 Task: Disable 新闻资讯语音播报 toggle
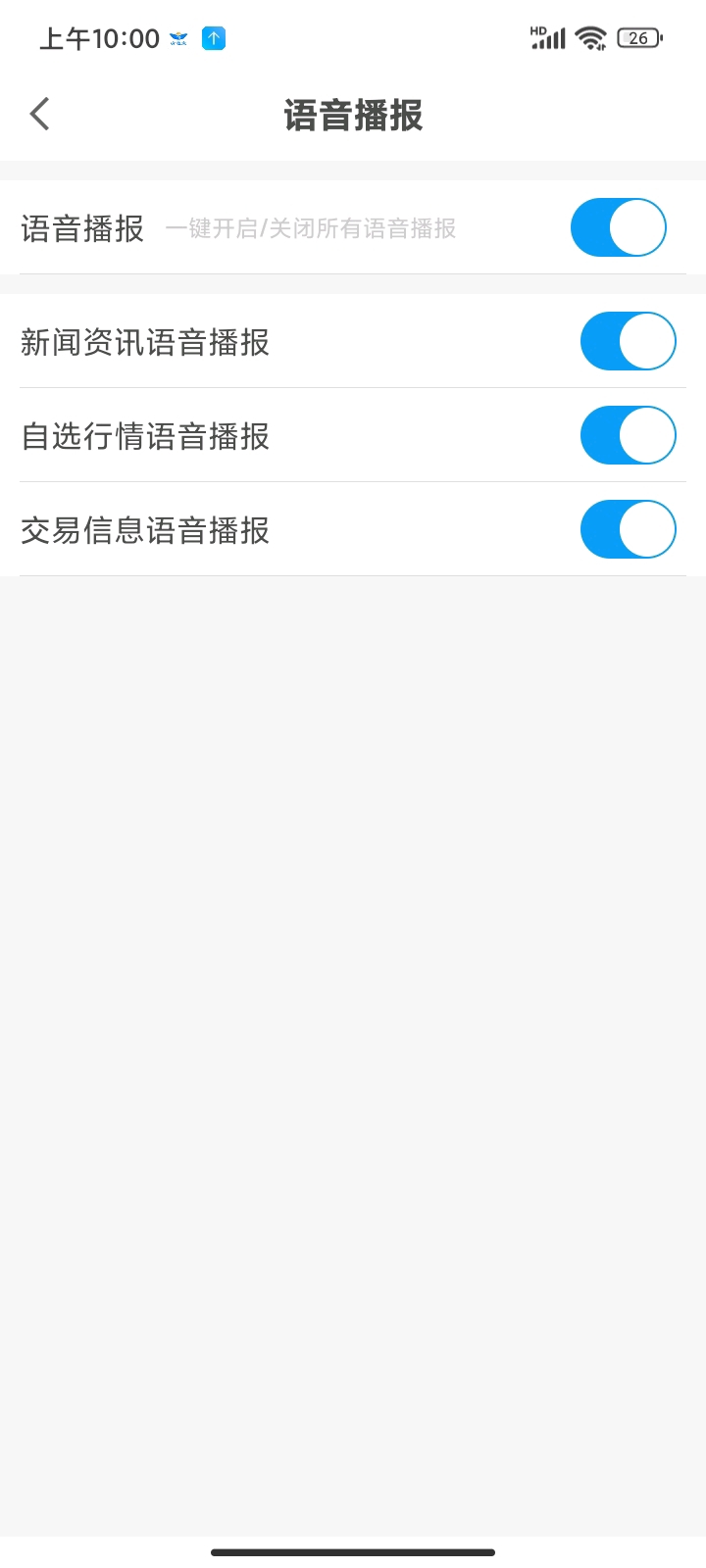(629, 341)
